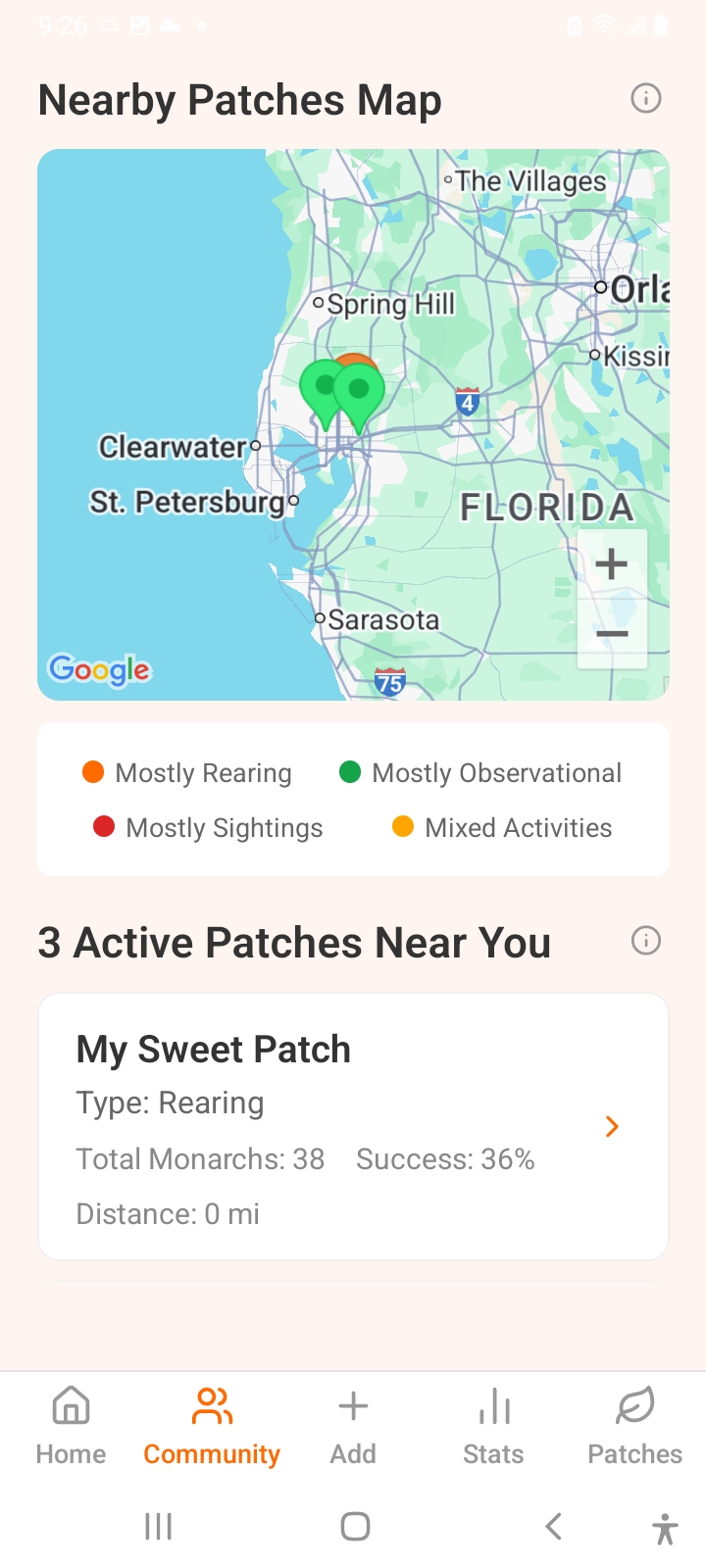Go to the Home tab
Viewport: 706px width, 1568px height.
point(71,1426)
